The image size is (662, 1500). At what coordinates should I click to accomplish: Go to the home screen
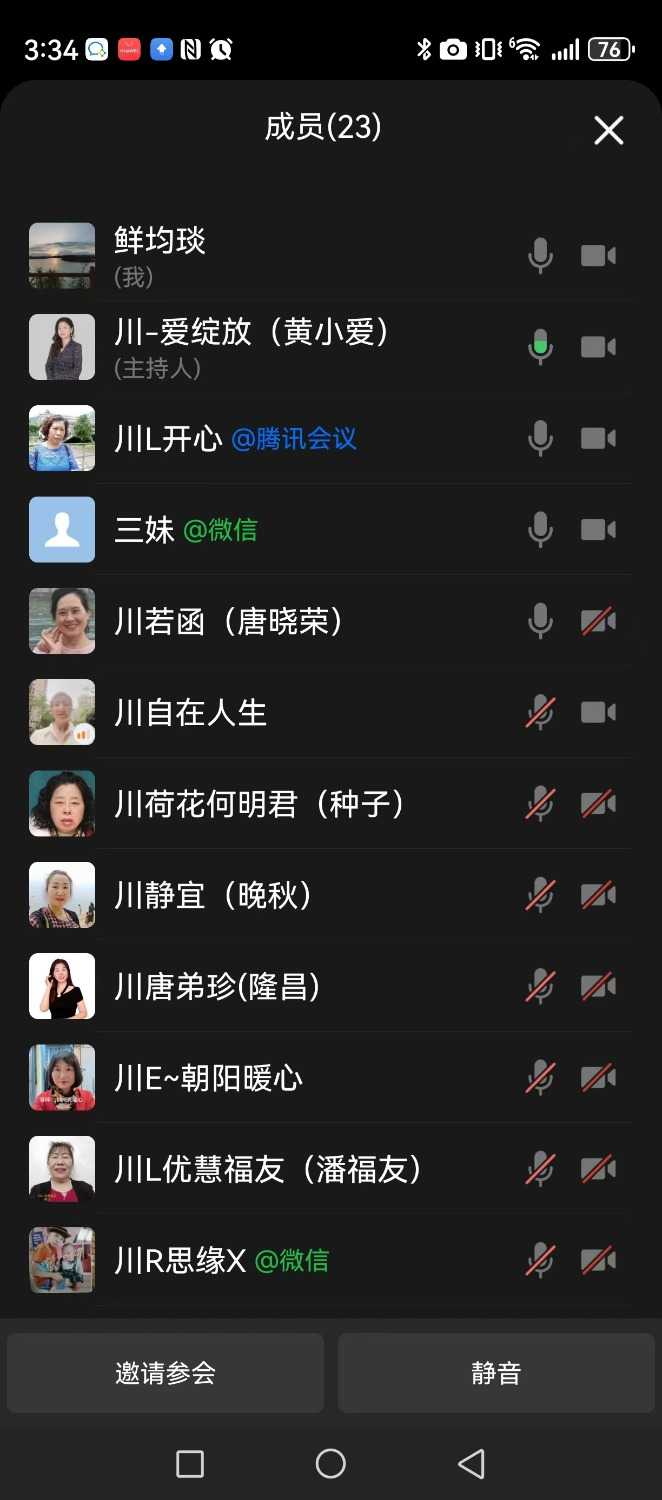coord(330,1464)
